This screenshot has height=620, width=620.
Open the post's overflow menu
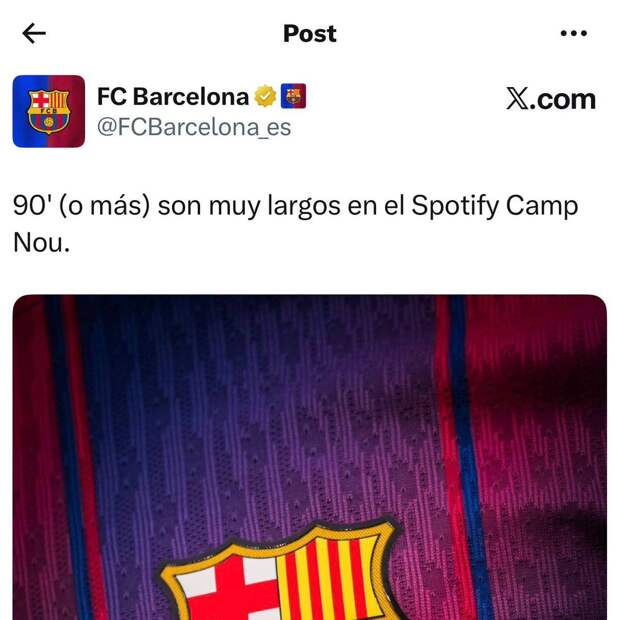coord(573,33)
